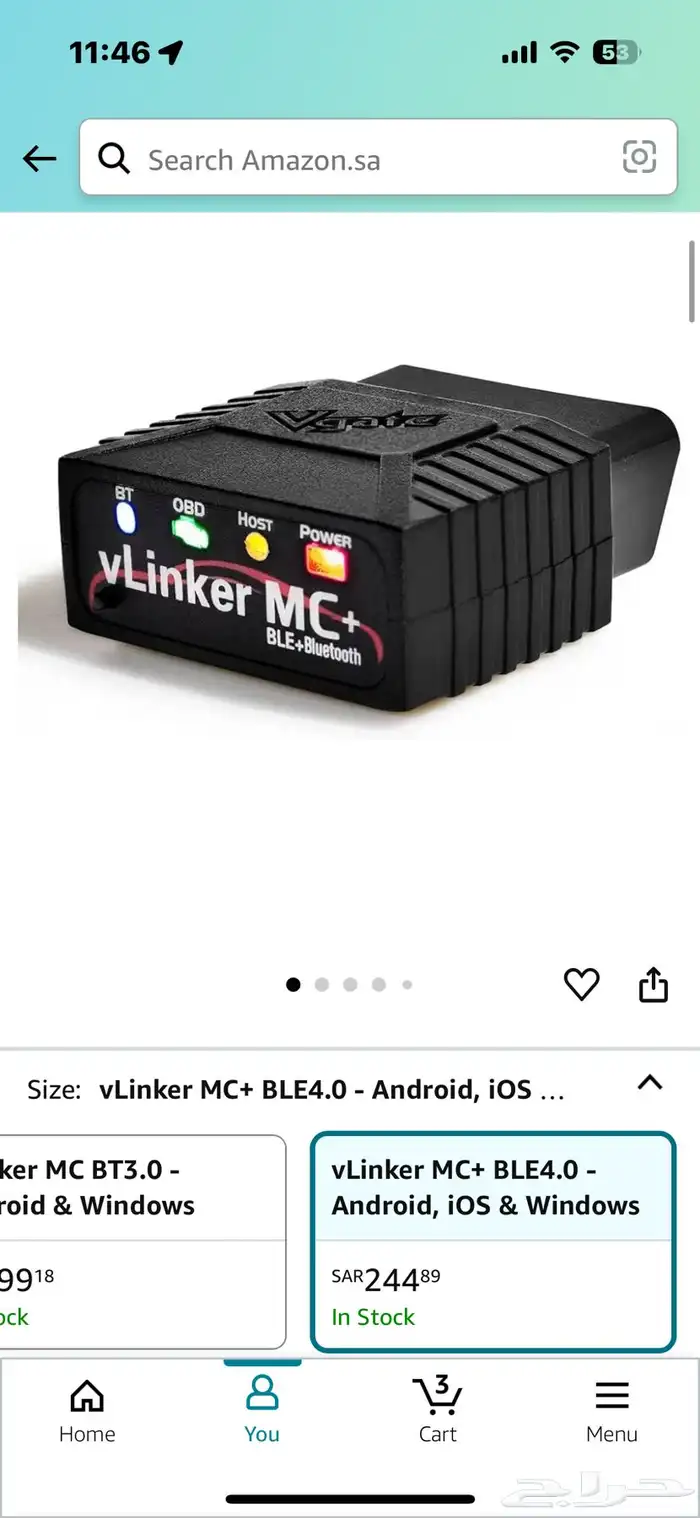Go back using the arrow icon
Screen dimensions: 700x1518
(x=39, y=158)
